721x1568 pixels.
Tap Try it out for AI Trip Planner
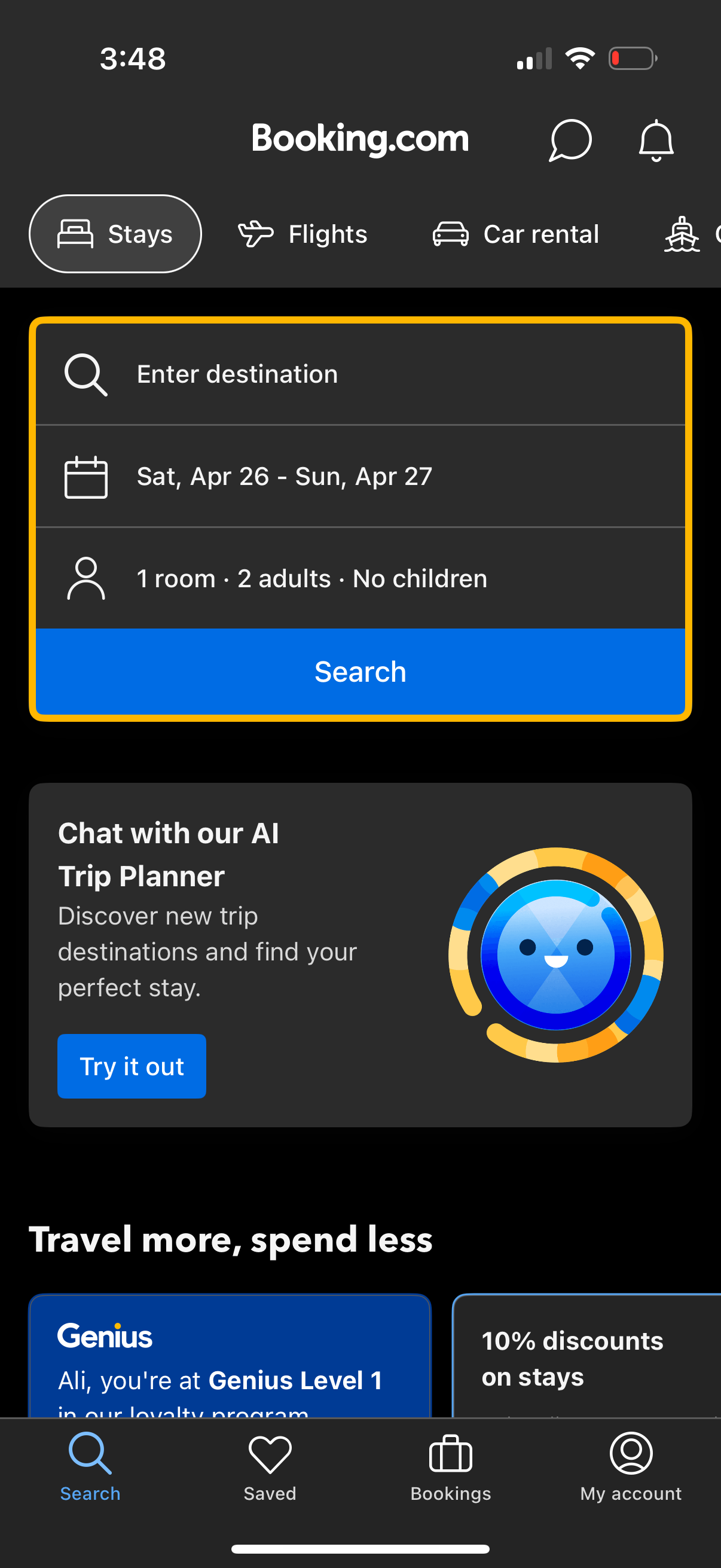(x=132, y=1066)
